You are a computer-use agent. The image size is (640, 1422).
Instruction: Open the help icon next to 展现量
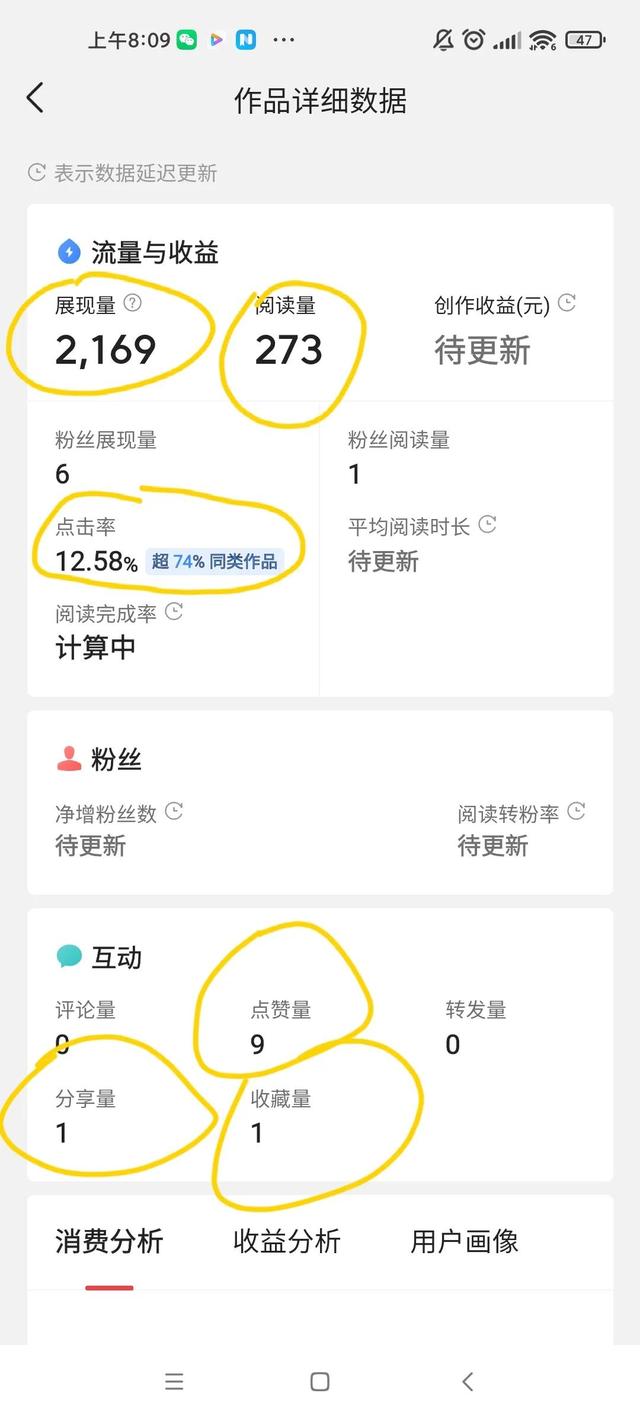click(133, 303)
